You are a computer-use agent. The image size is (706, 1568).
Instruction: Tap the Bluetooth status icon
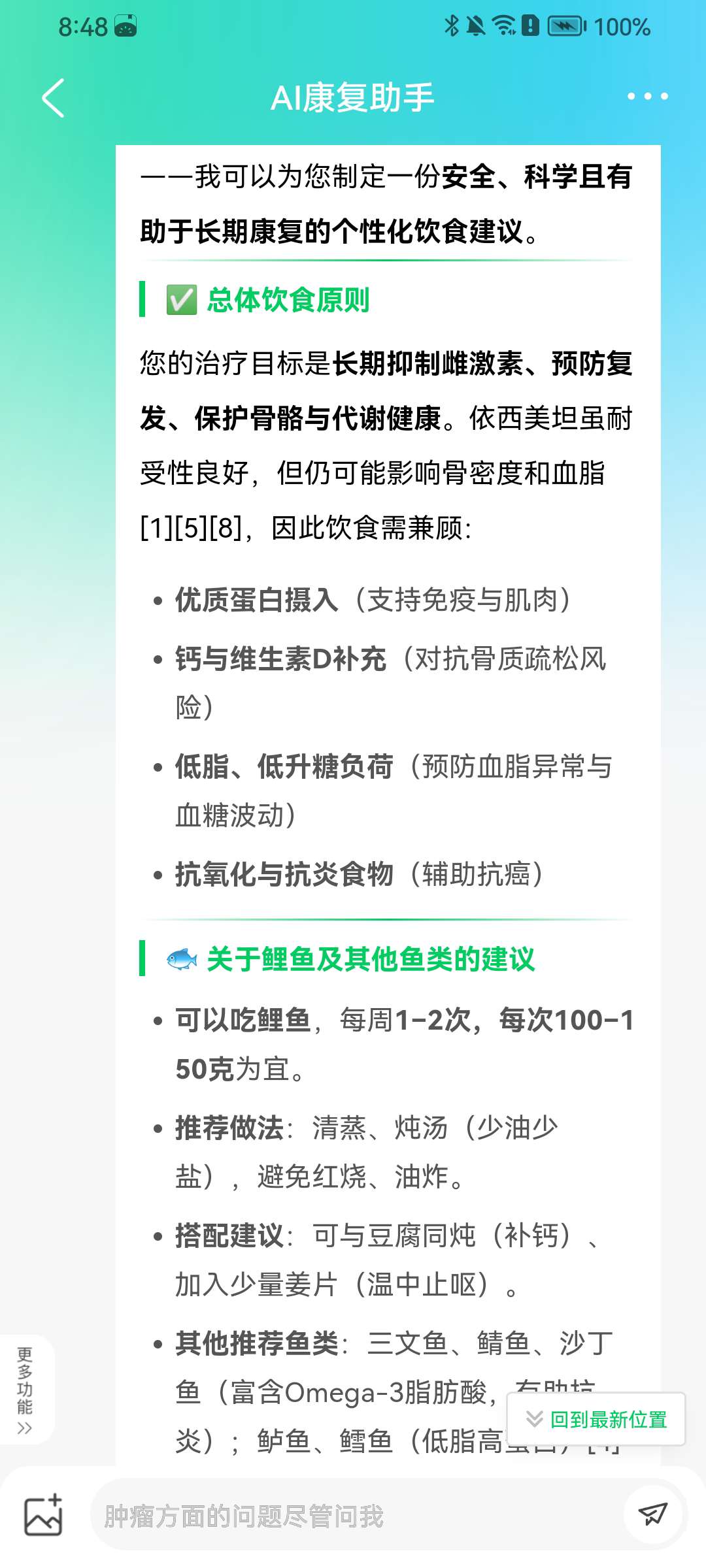[x=452, y=25]
